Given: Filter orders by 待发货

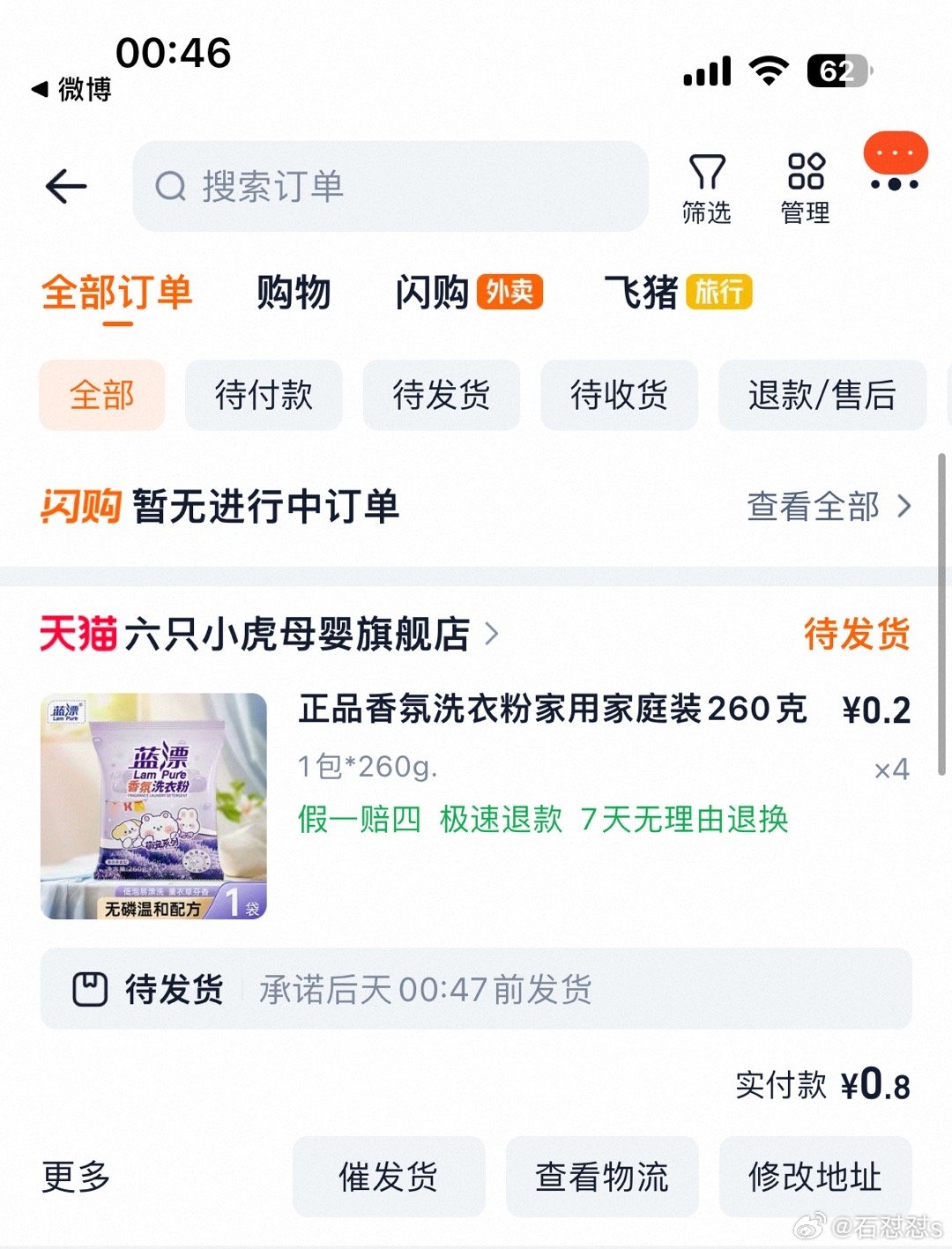Looking at the screenshot, I should (x=442, y=395).
